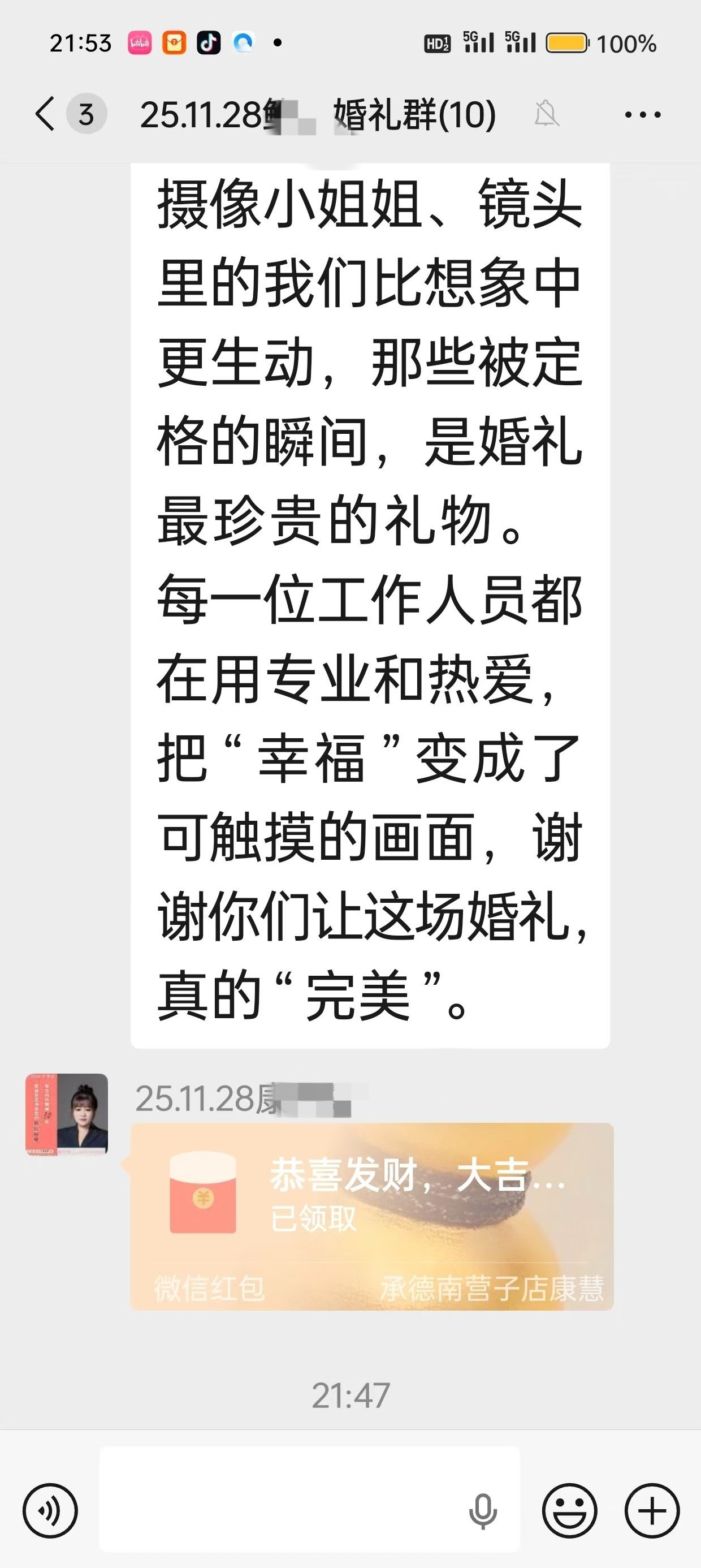Screen dimensions: 701x1568
Task: Open the group chat overflow menu
Action: click(x=643, y=114)
